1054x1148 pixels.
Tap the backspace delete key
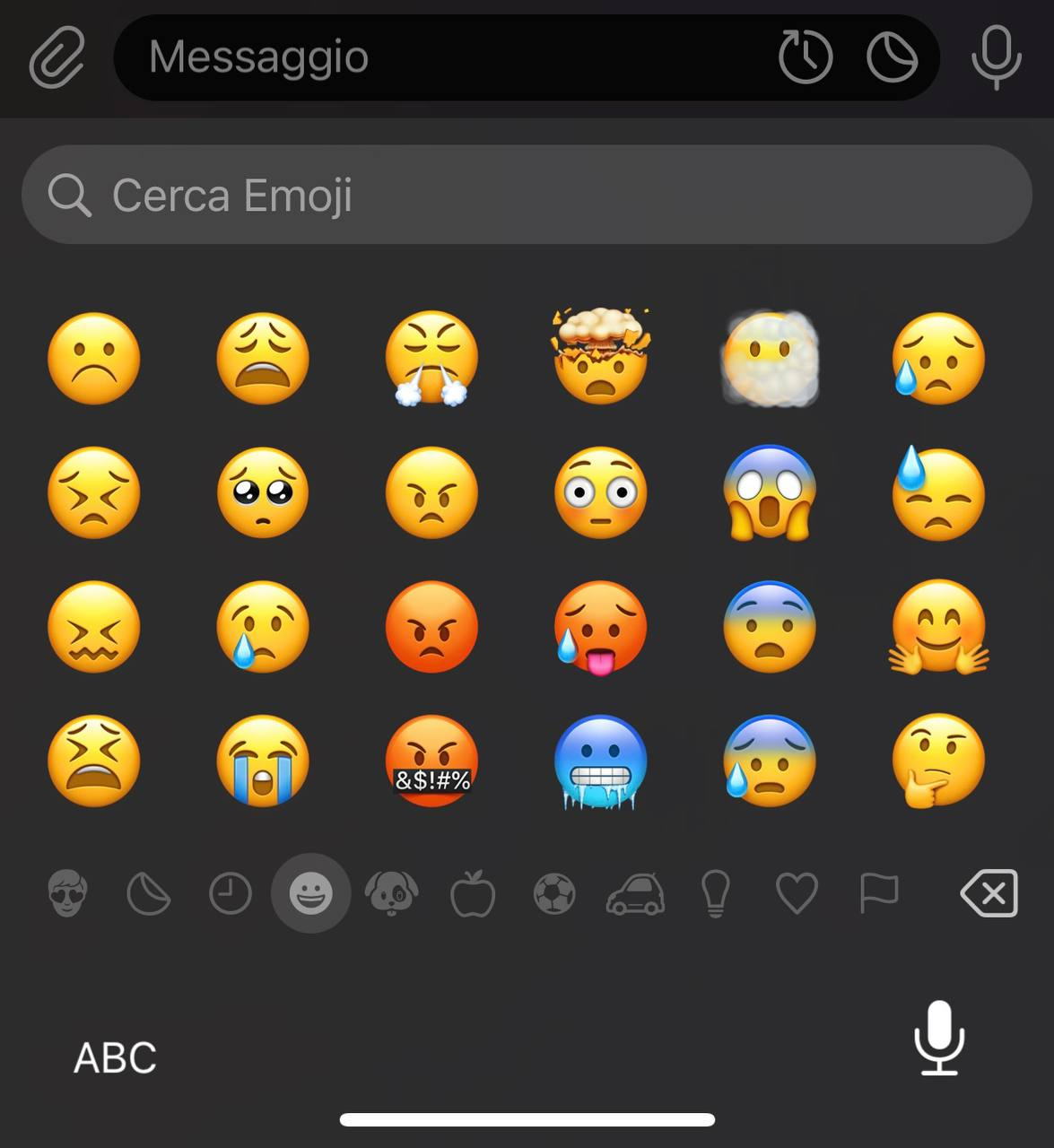pos(989,893)
